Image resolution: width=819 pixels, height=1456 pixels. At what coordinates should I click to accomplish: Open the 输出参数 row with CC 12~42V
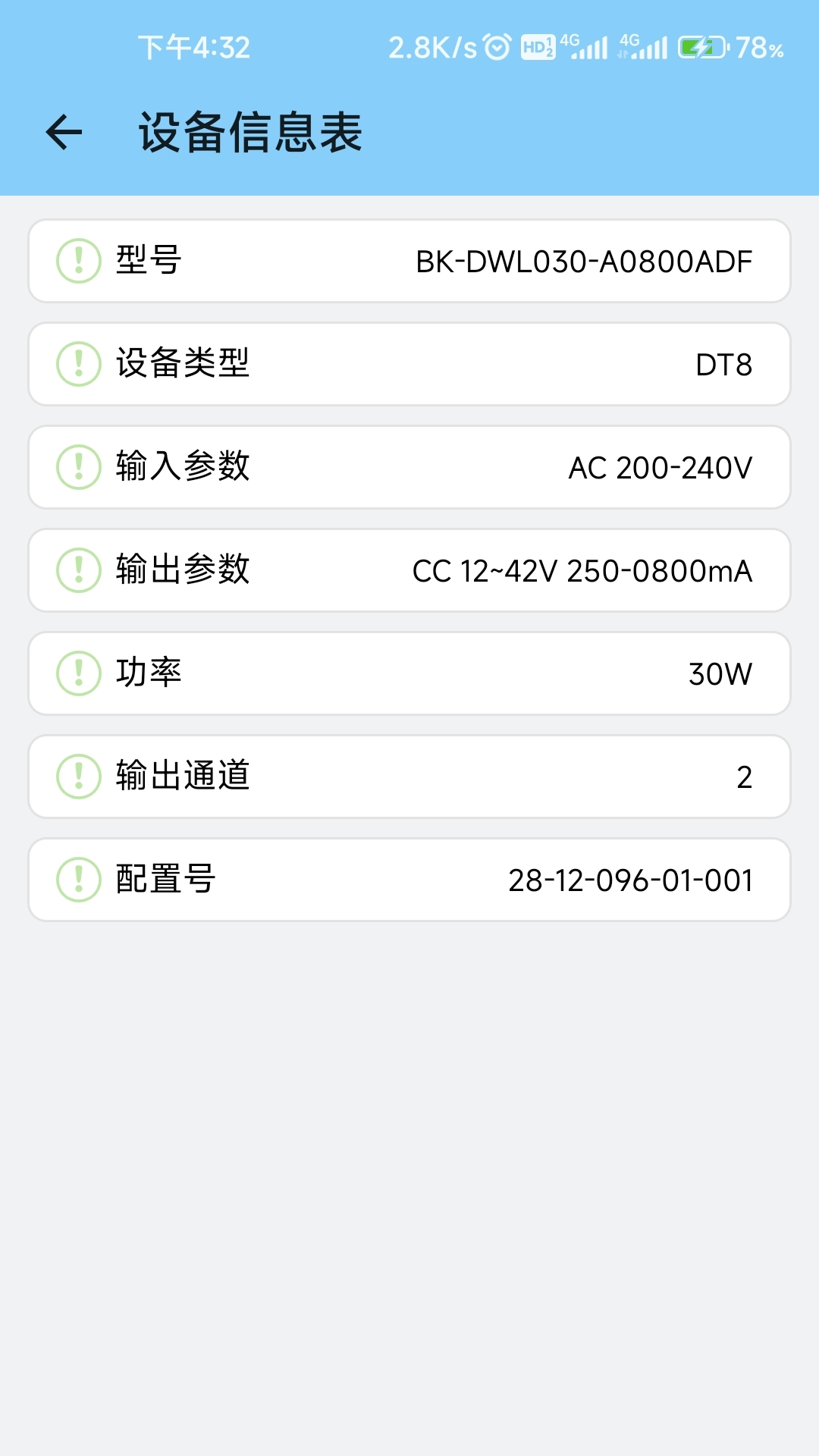(x=409, y=570)
